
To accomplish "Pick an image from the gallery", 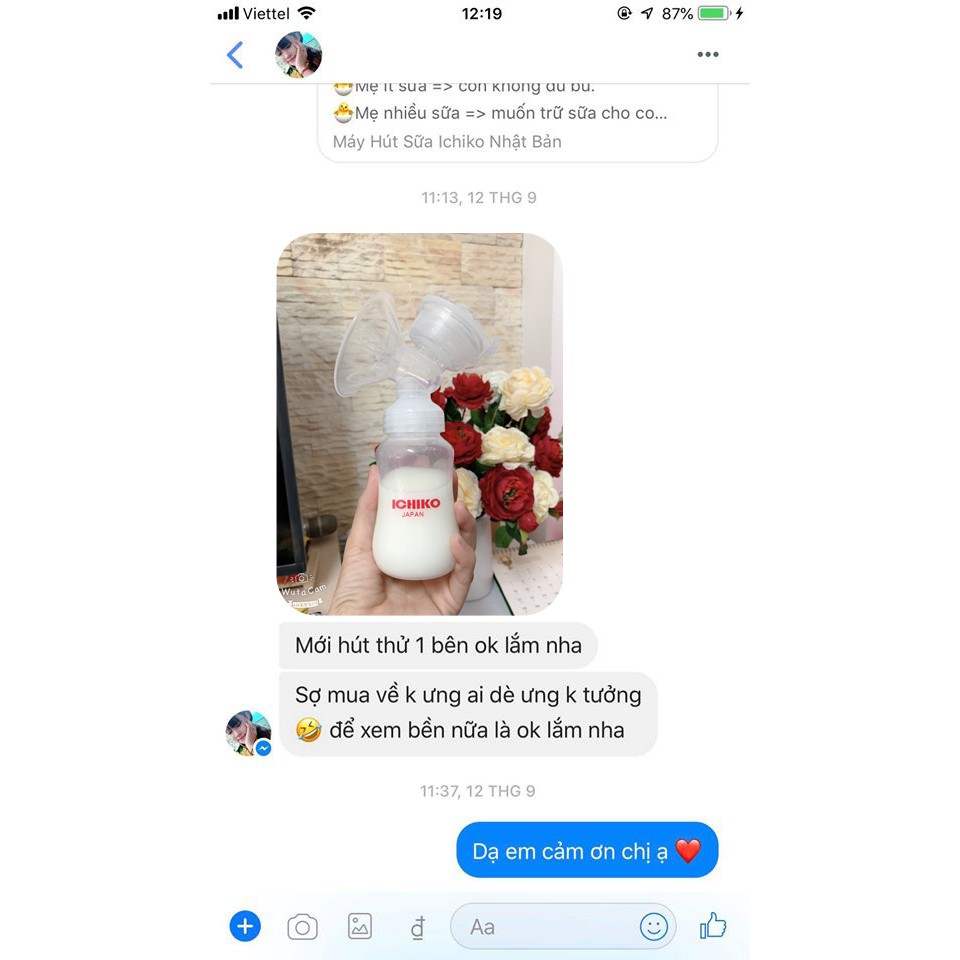I will [x=360, y=926].
